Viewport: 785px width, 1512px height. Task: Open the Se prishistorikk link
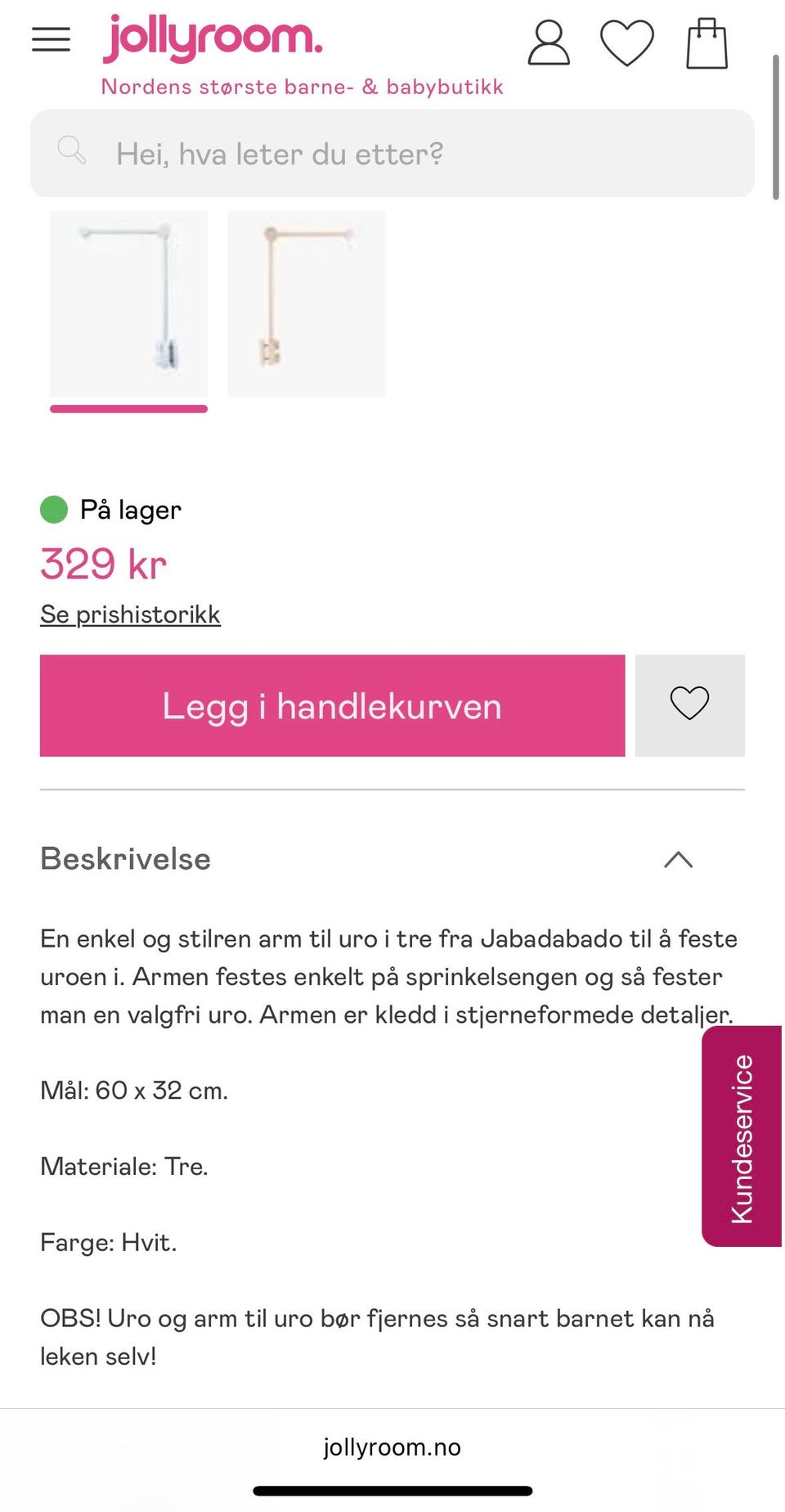click(x=130, y=614)
